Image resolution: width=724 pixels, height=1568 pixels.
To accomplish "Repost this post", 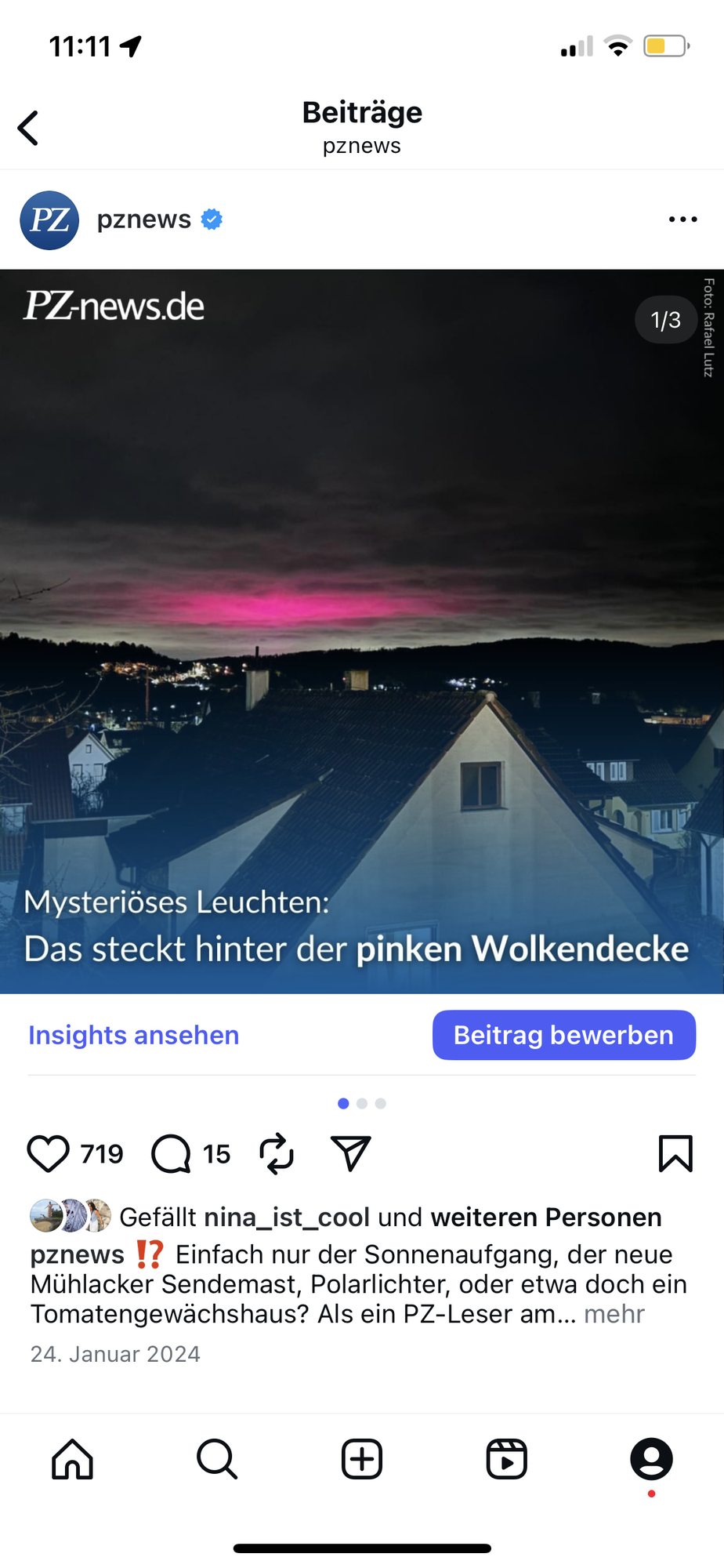I will (277, 1153).
